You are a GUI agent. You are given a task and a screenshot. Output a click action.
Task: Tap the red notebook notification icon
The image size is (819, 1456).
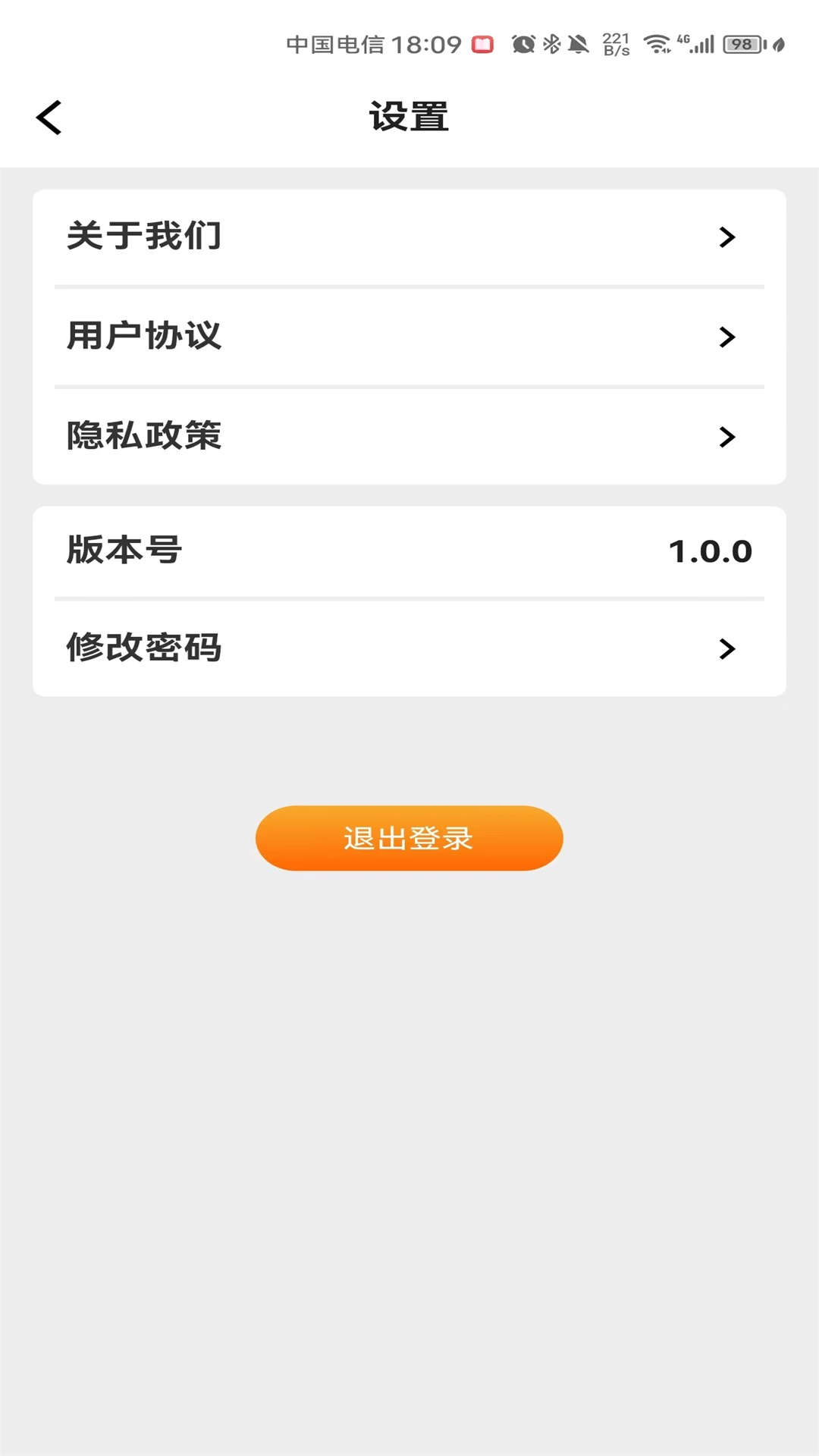pyautogui.click(x=482, y=44)
